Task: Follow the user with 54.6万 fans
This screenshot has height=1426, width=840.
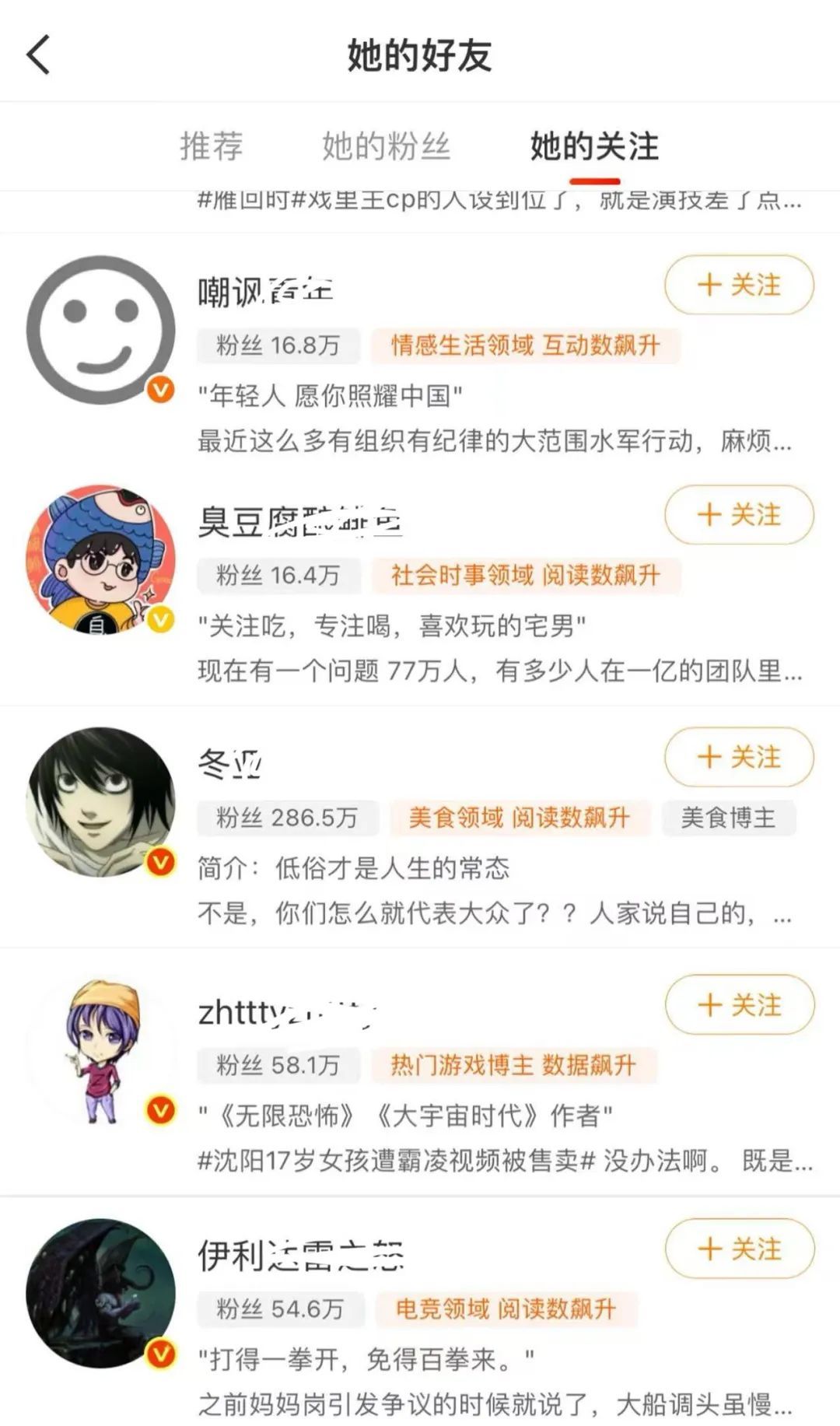Action: pos(739,1249)
